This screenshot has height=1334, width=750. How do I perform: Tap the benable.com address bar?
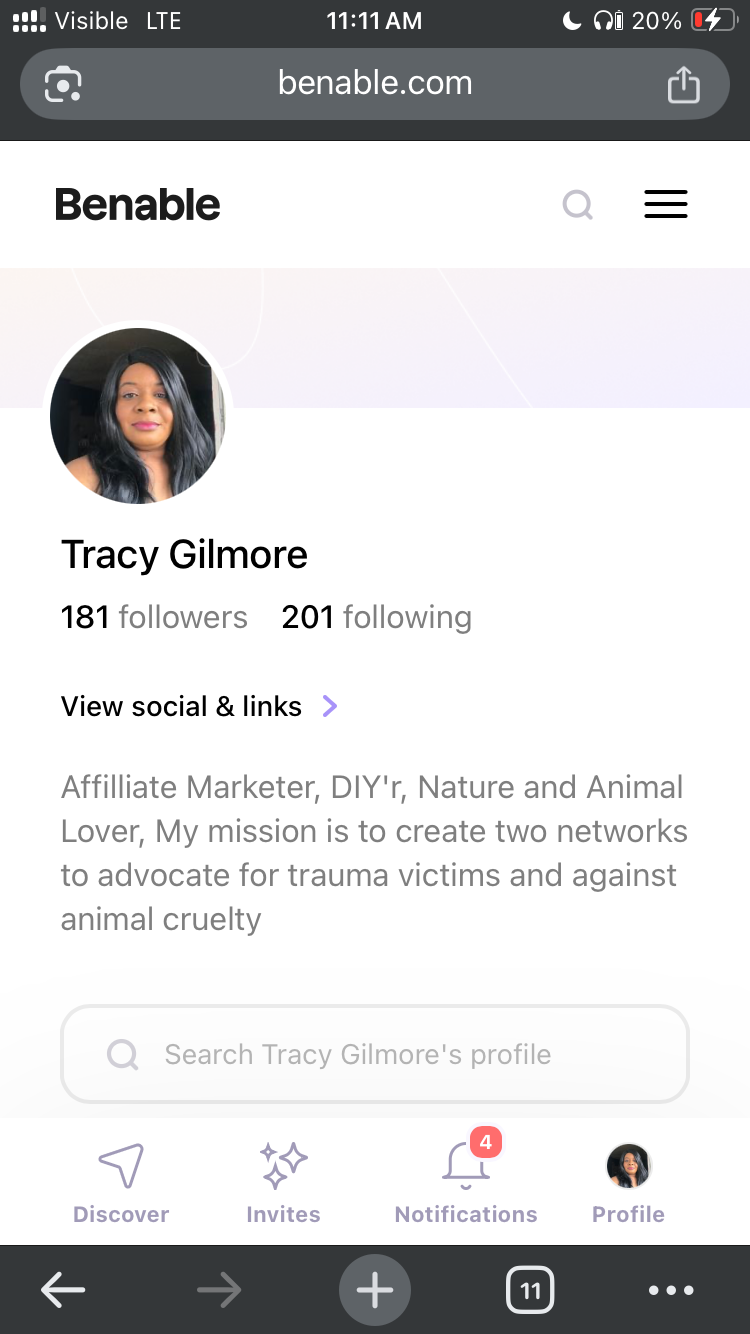[x=375, y=83]
